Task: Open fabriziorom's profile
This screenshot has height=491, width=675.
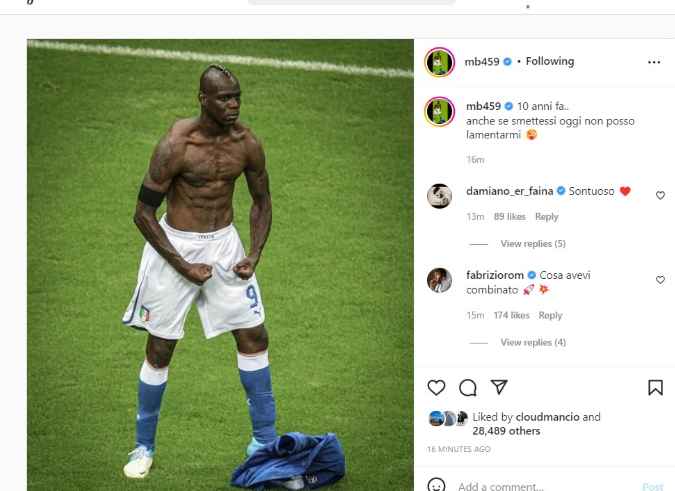Action: pos(496,275)
